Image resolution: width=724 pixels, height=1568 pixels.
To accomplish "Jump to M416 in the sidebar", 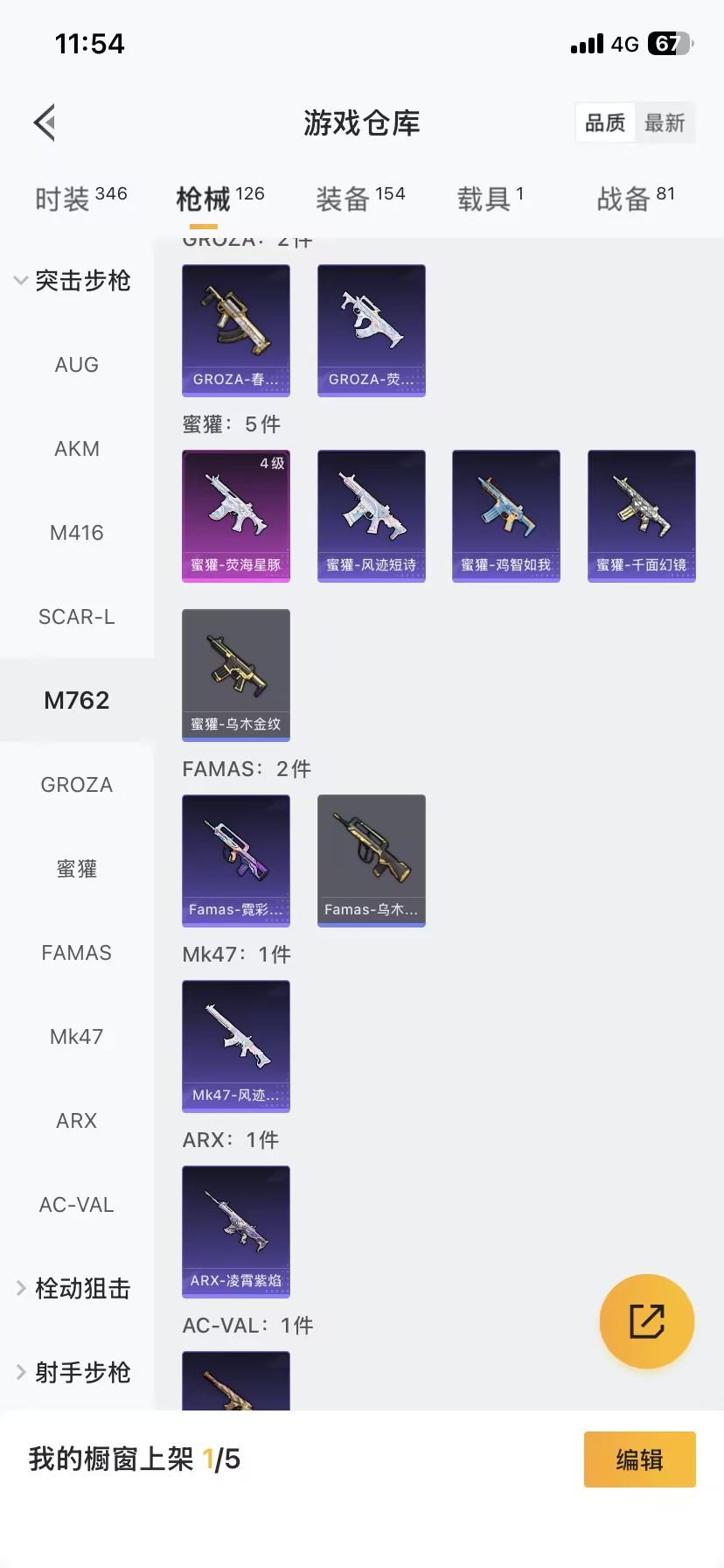I will point(77,533).
